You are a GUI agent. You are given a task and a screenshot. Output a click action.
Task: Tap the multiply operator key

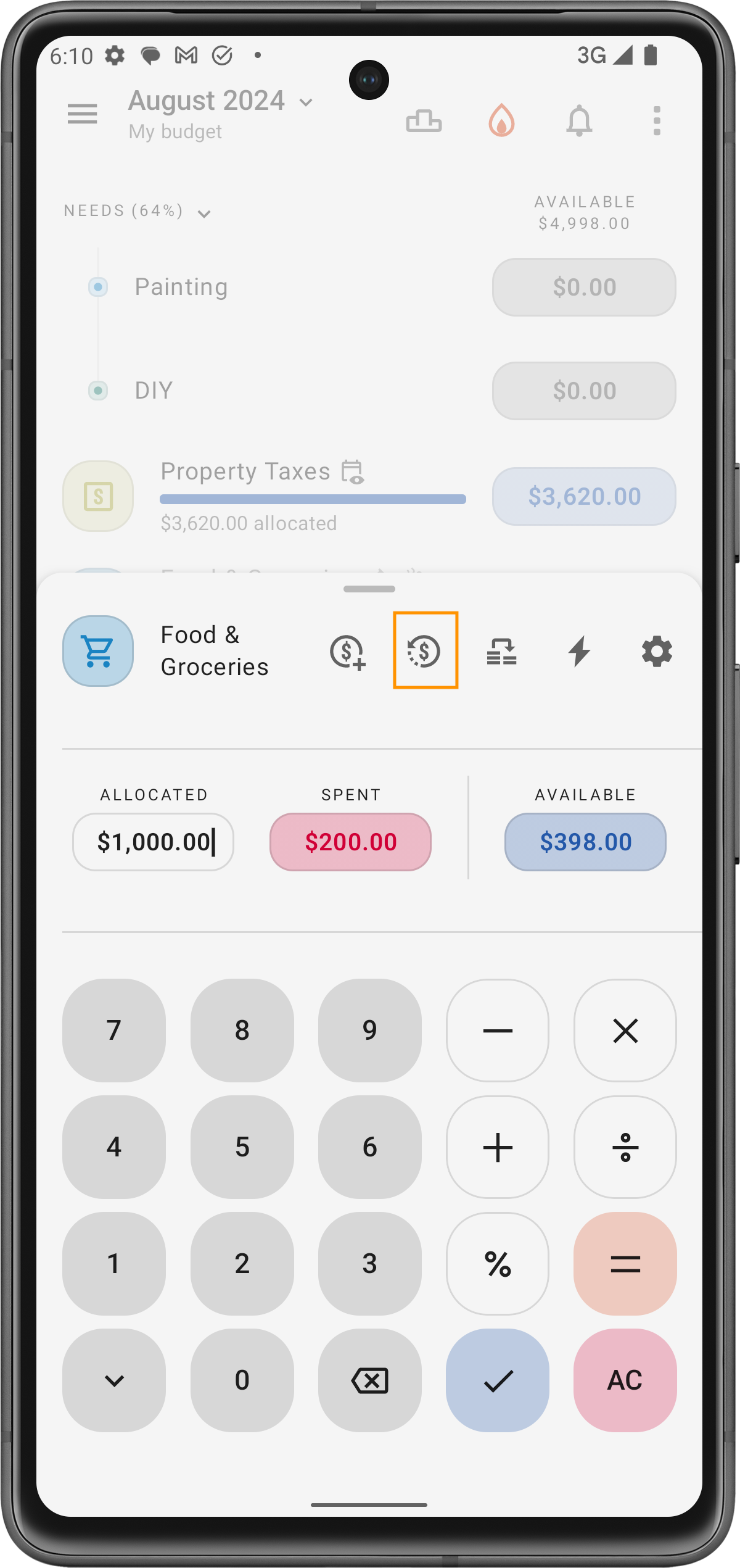coord(625,1031)
